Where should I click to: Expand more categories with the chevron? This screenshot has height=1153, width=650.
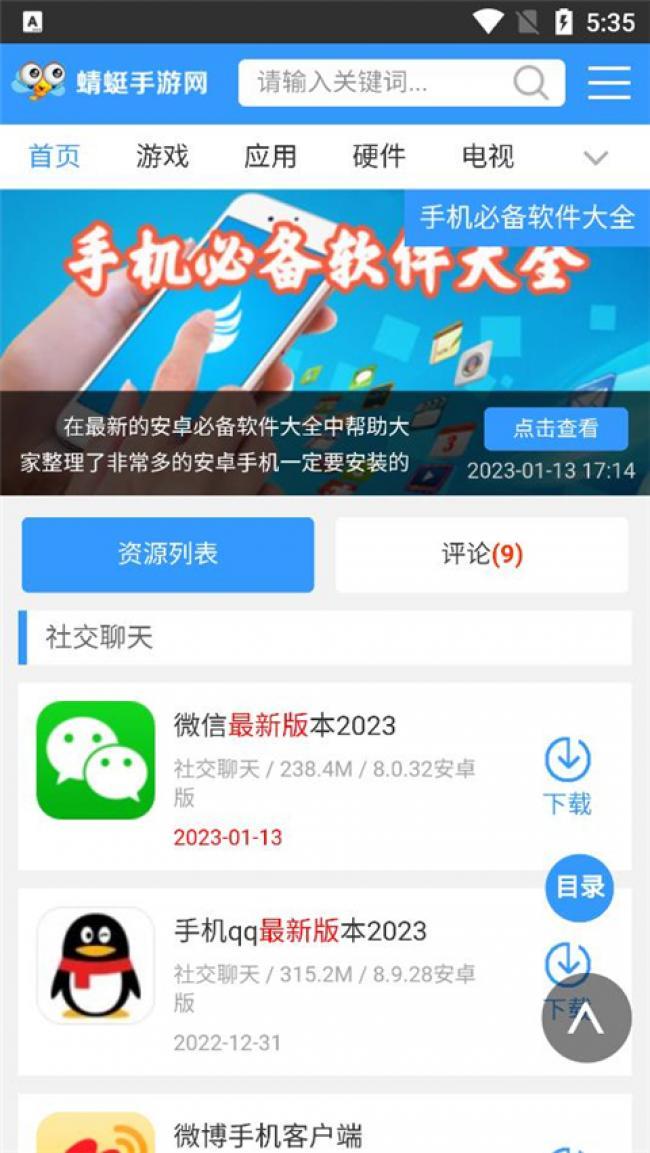pyautogui.click(x=596, y=157)
